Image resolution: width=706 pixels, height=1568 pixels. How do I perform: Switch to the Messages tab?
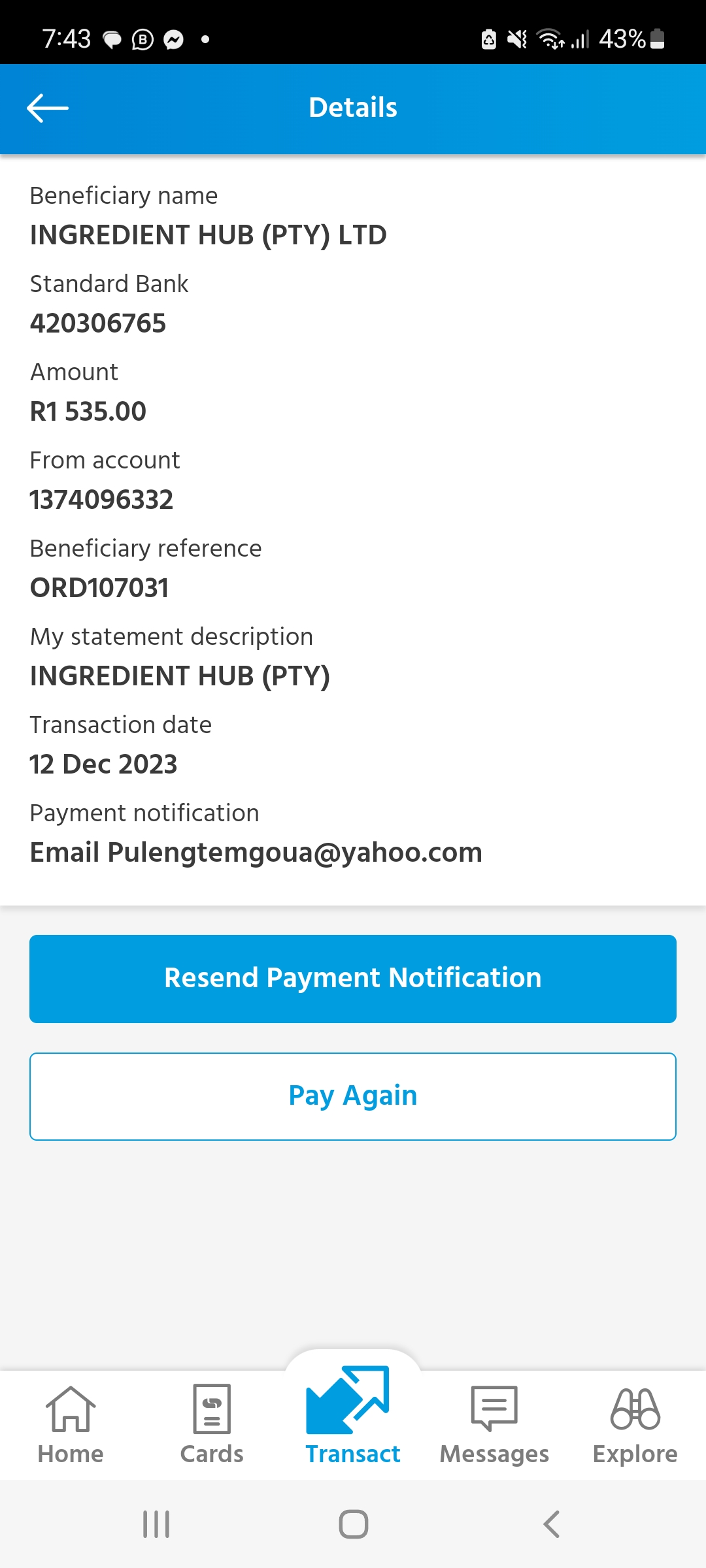coord(494,1425)
